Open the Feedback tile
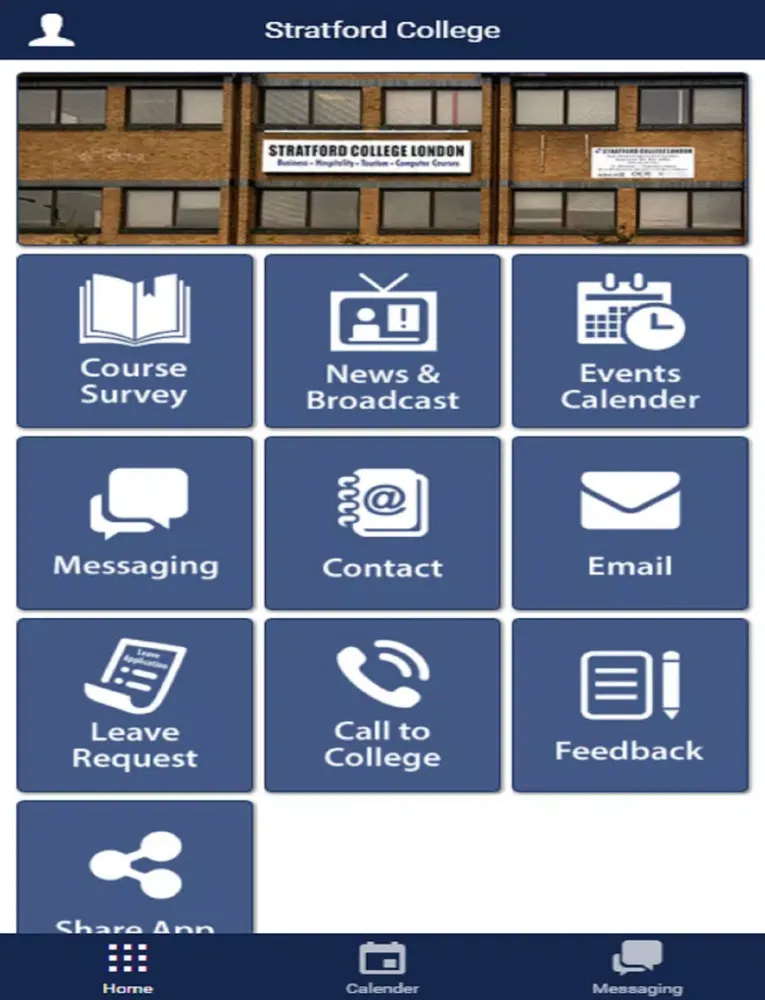This screenshot has width=765, height=1000. pyautogui.click(x=630, y=705)
